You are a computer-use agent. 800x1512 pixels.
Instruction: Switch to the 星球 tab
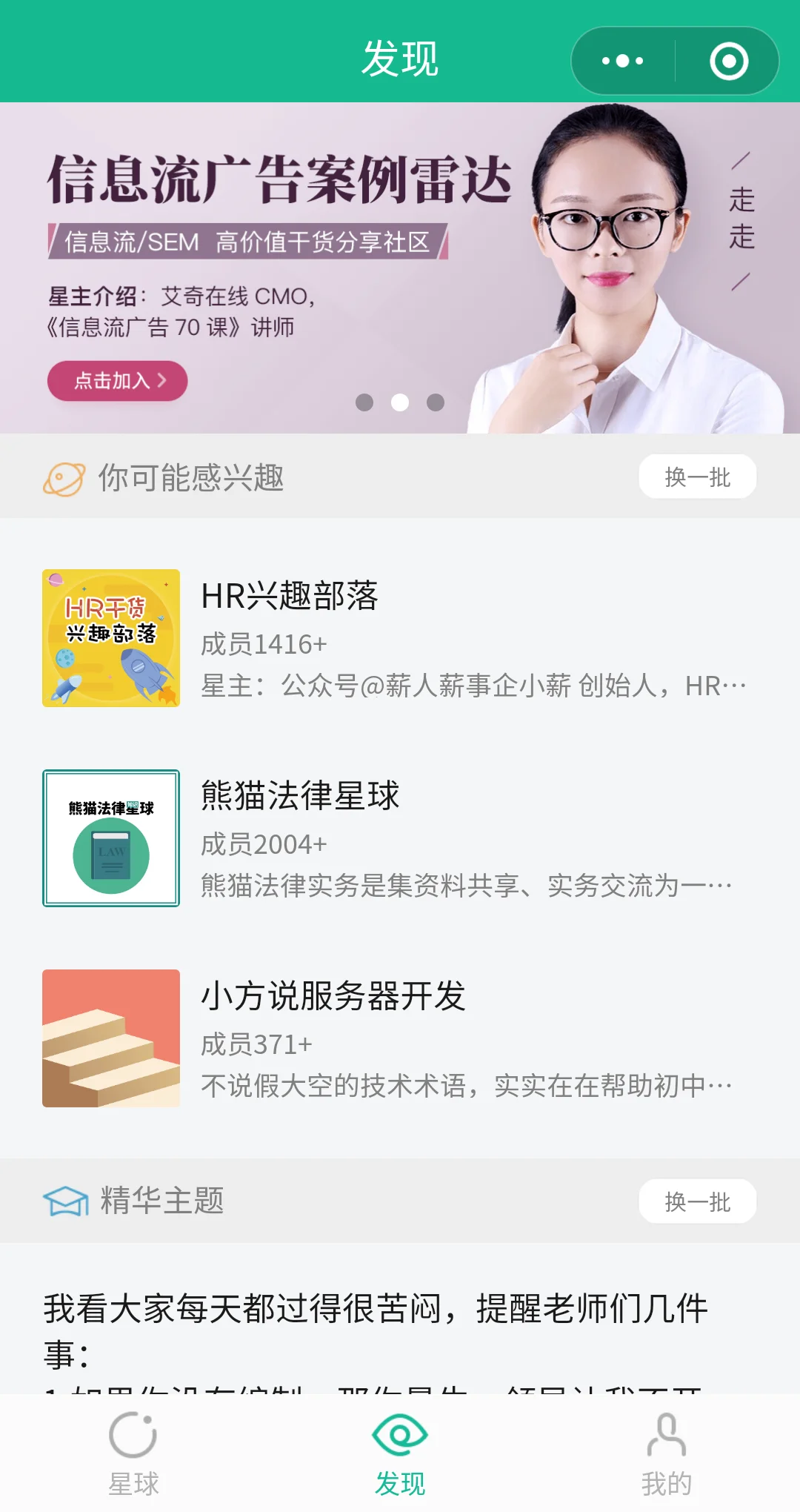[x=133, y=1453]
